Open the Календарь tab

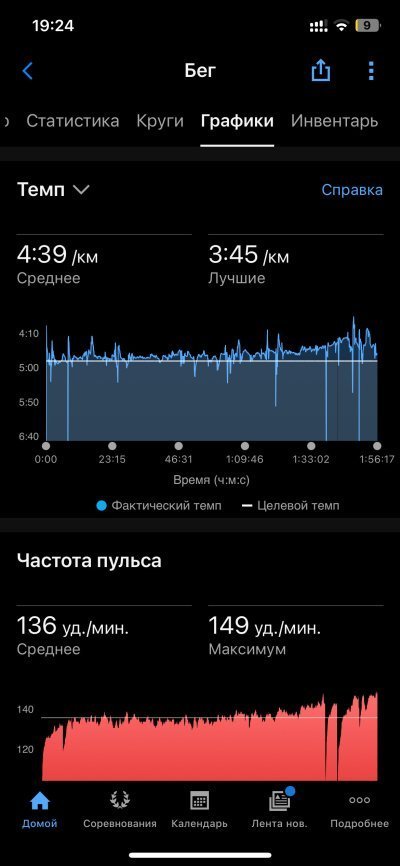pyautogui.click(x=199, y=810)
